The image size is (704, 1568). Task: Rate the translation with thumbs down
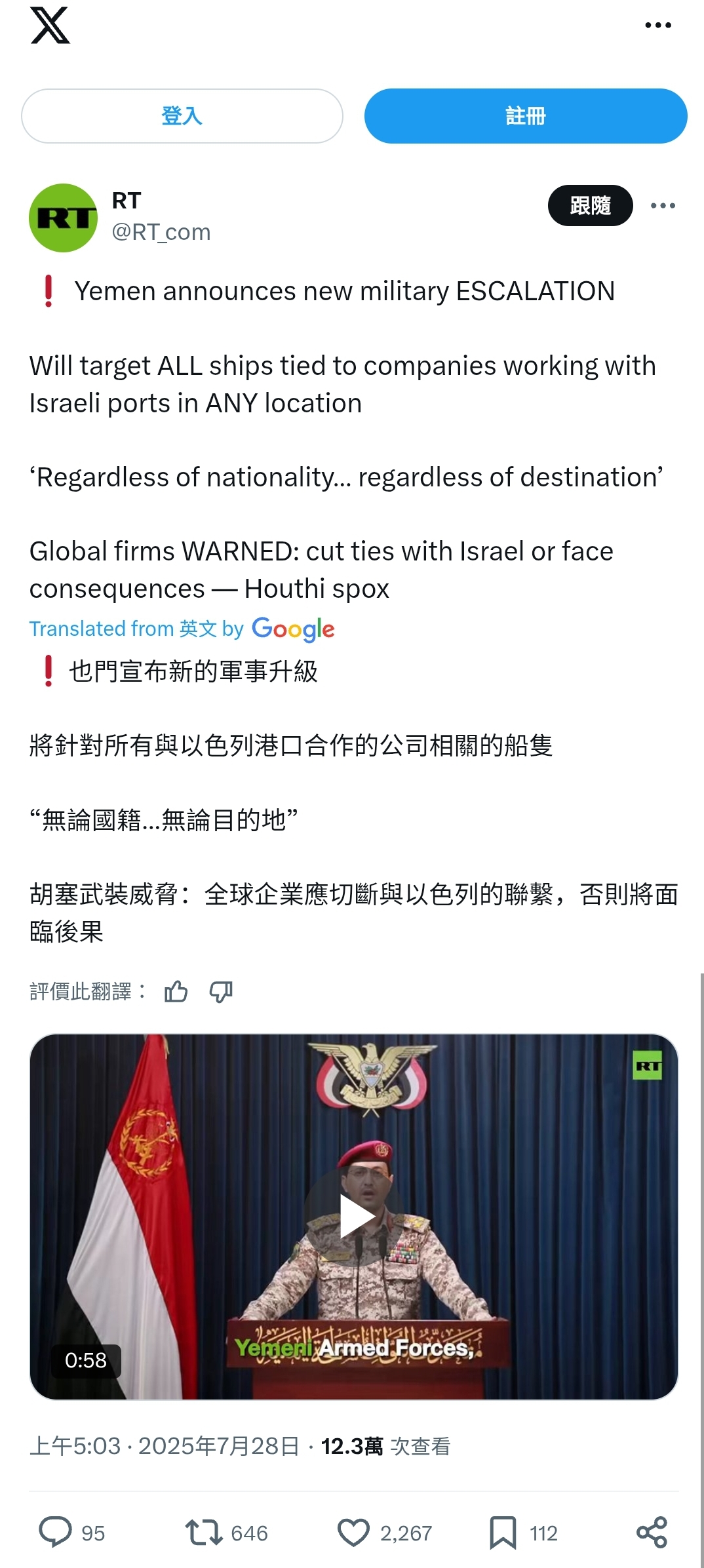point(221,991)
